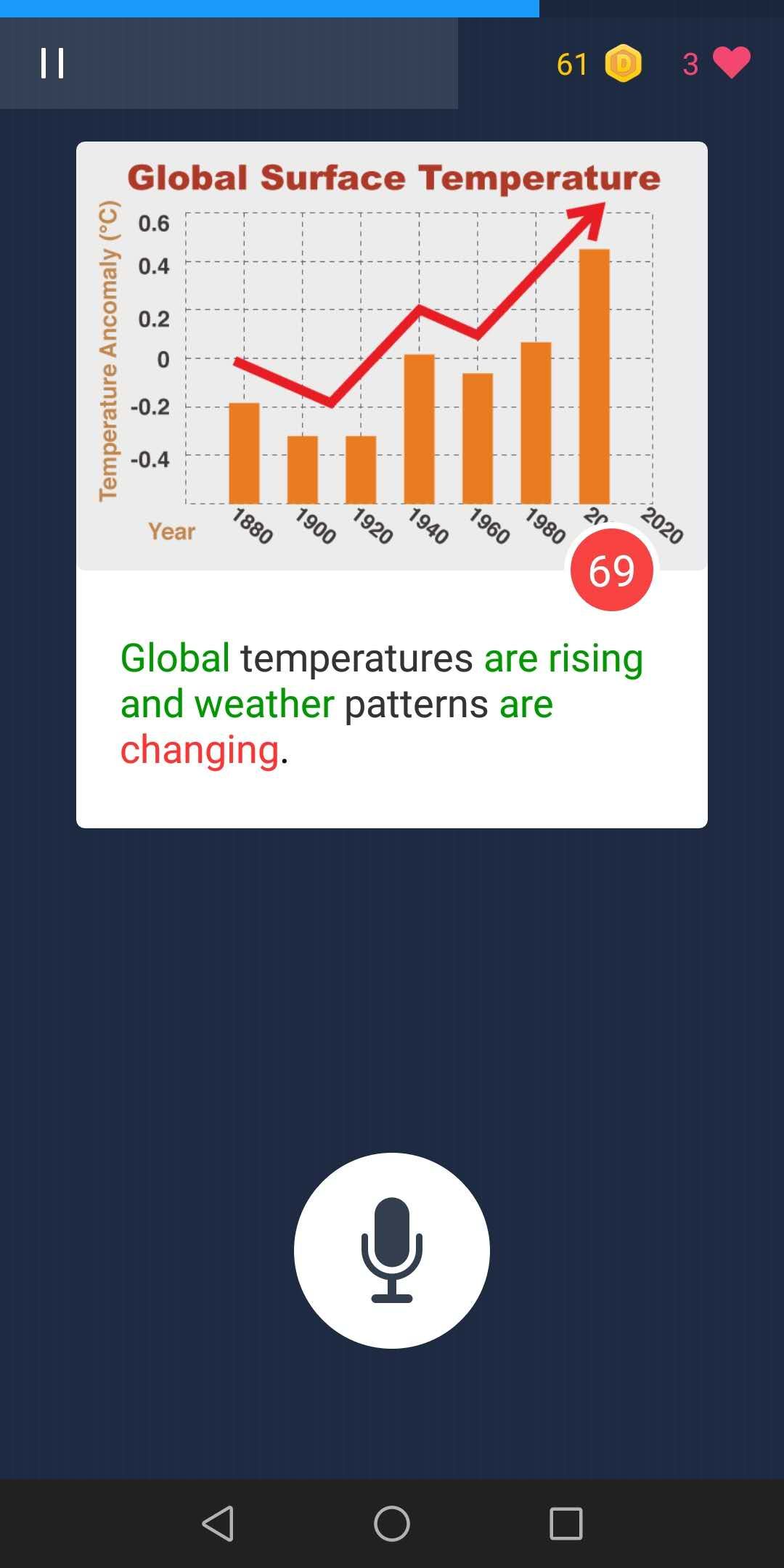Go back using the system back button
The width and height of the screenshot is (784, 1568).
click(x=218, y=1523)
